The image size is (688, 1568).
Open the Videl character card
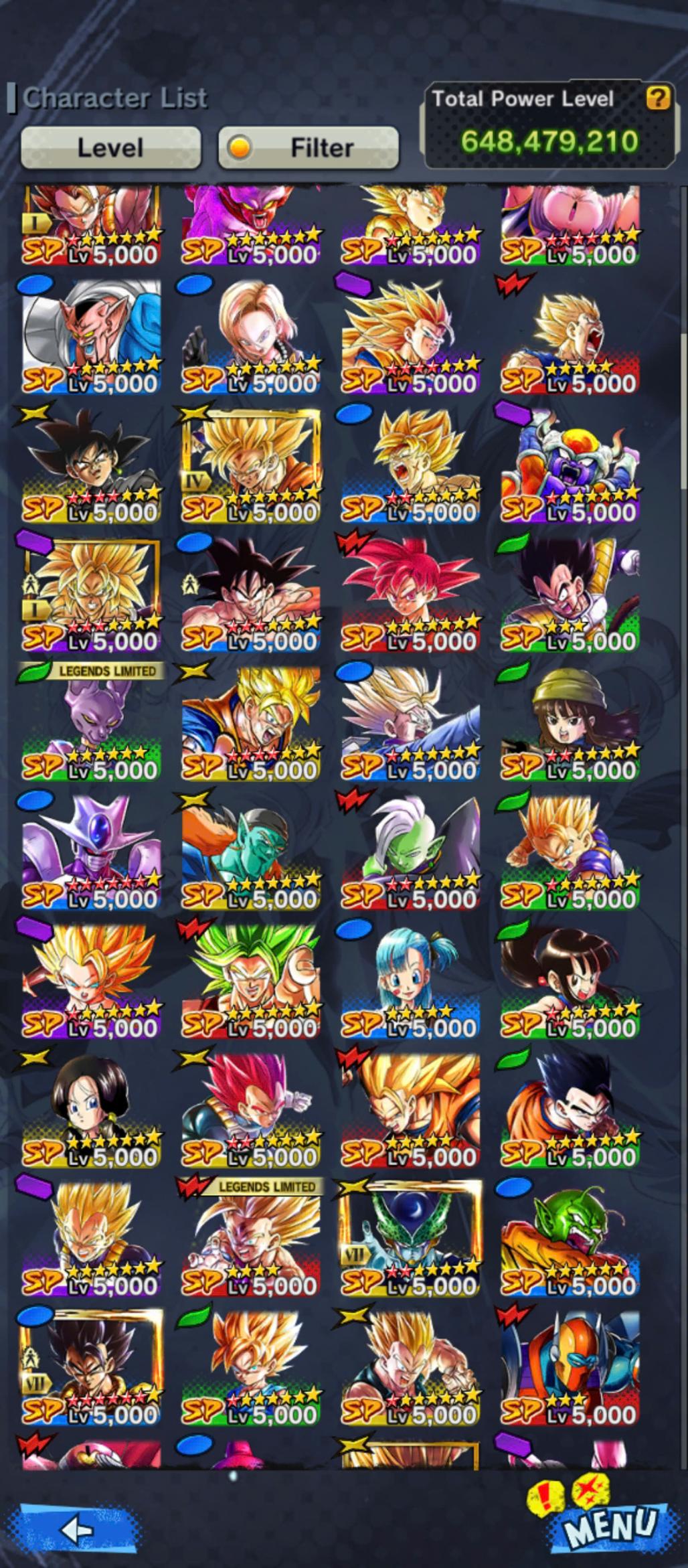pos(92,1109)
